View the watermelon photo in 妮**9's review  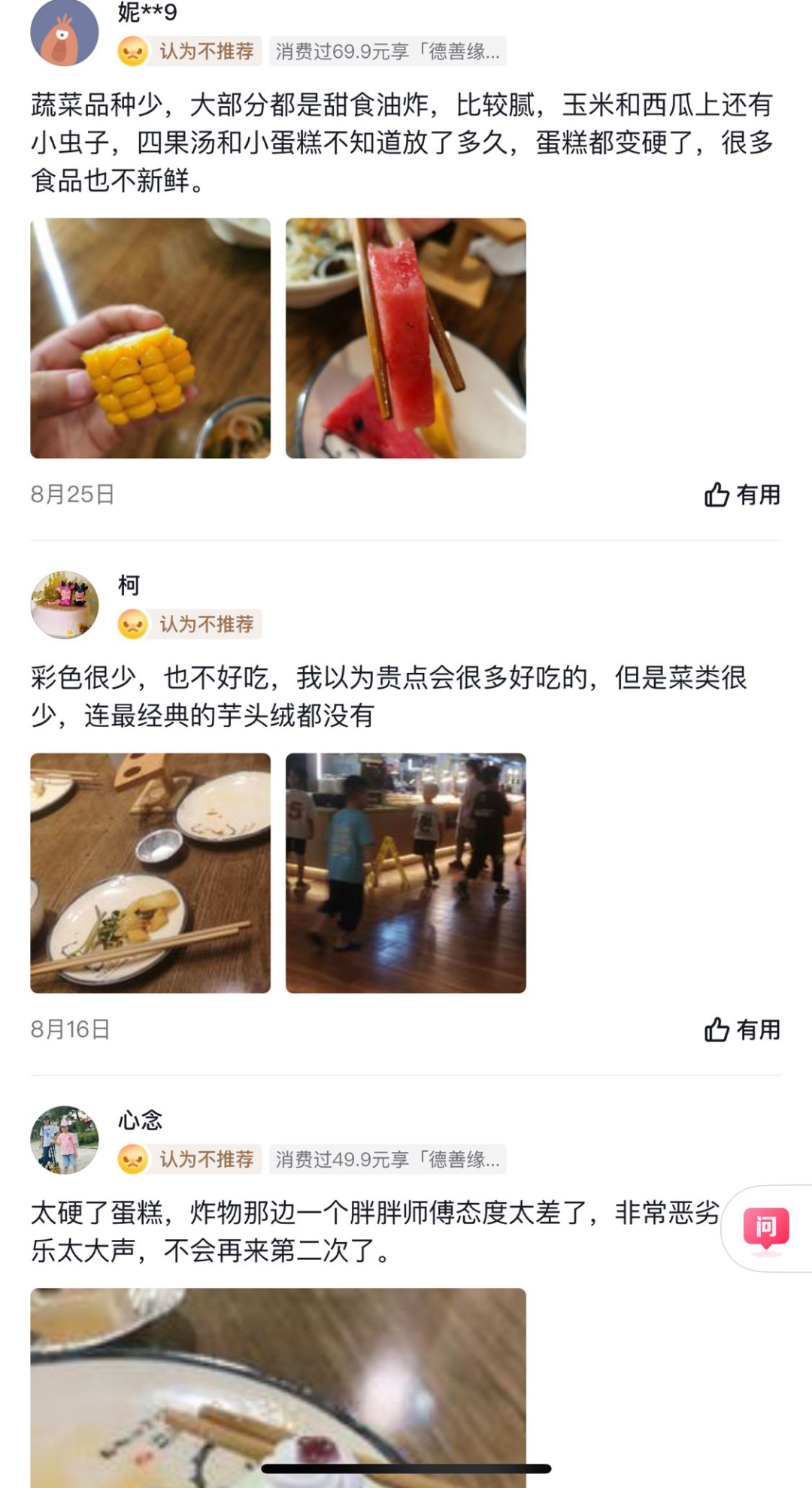coord(406,338)
